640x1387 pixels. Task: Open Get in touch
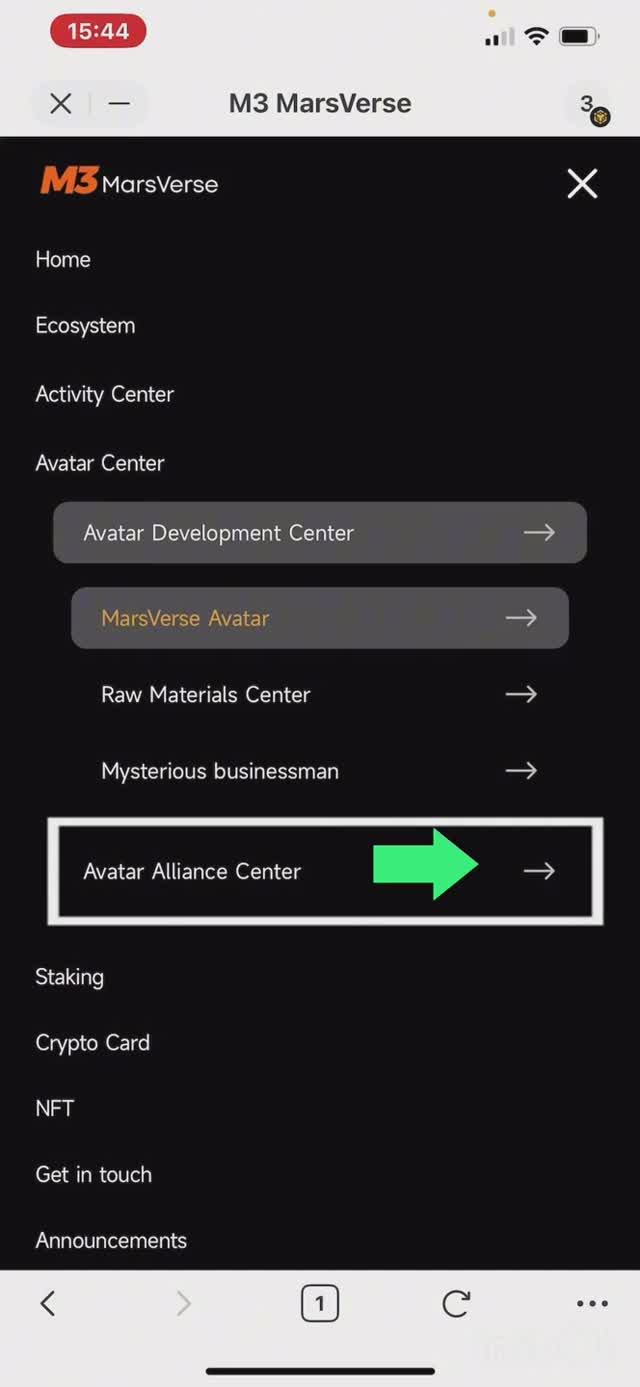coord(93,1174)
